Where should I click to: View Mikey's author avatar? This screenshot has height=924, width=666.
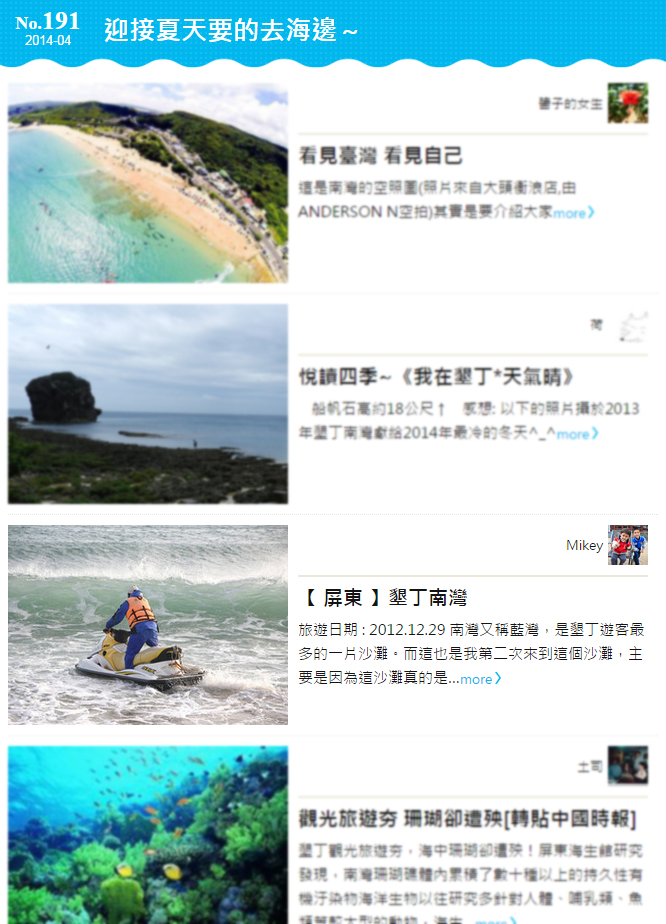pyautogui.click(x=627, y=545)
